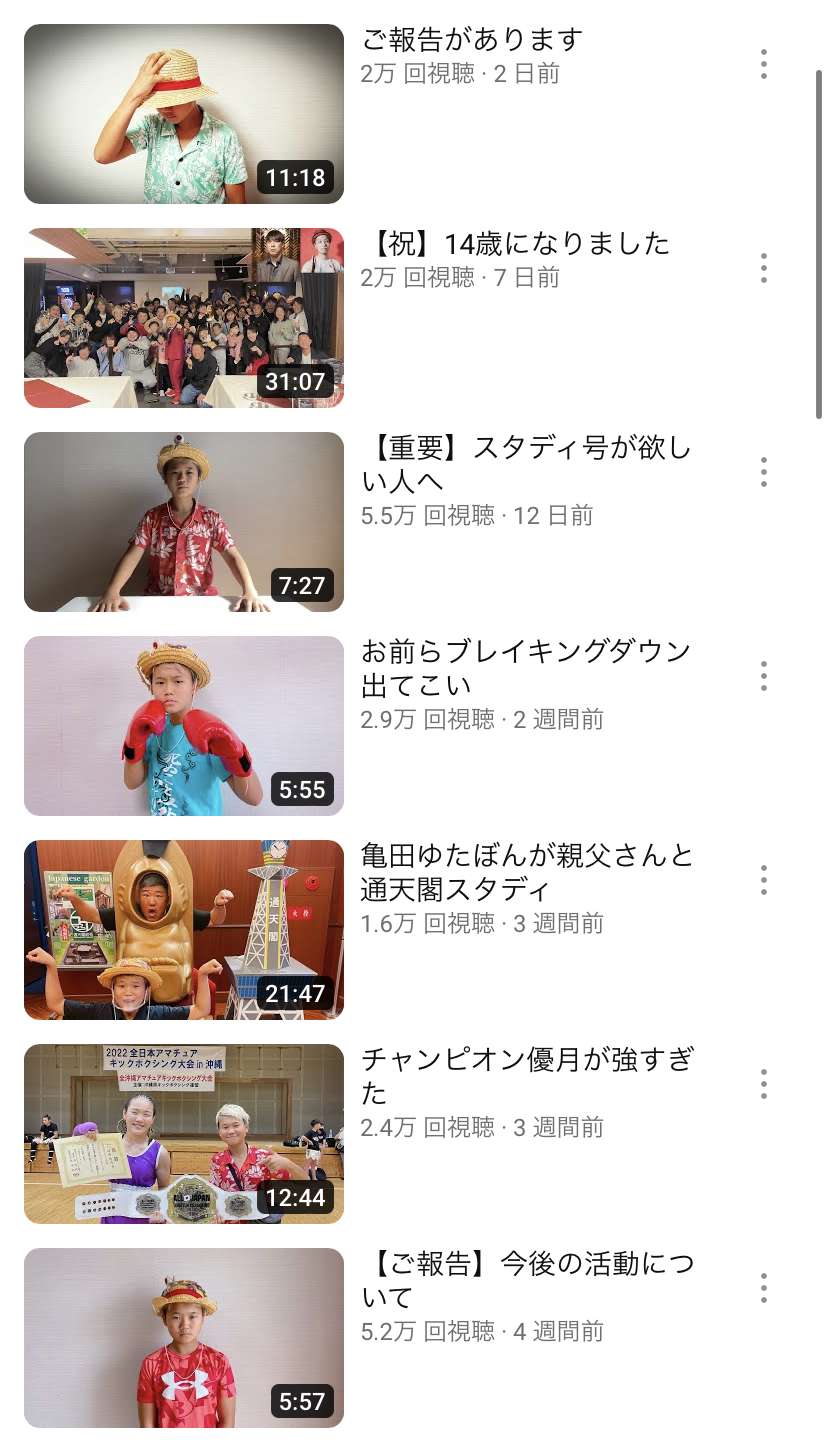Image resolution: width=828 pixels, height=1444 pixels.
Task: Watch the video チャンピオン優月が強すぎた
Action: [184, 1134]
